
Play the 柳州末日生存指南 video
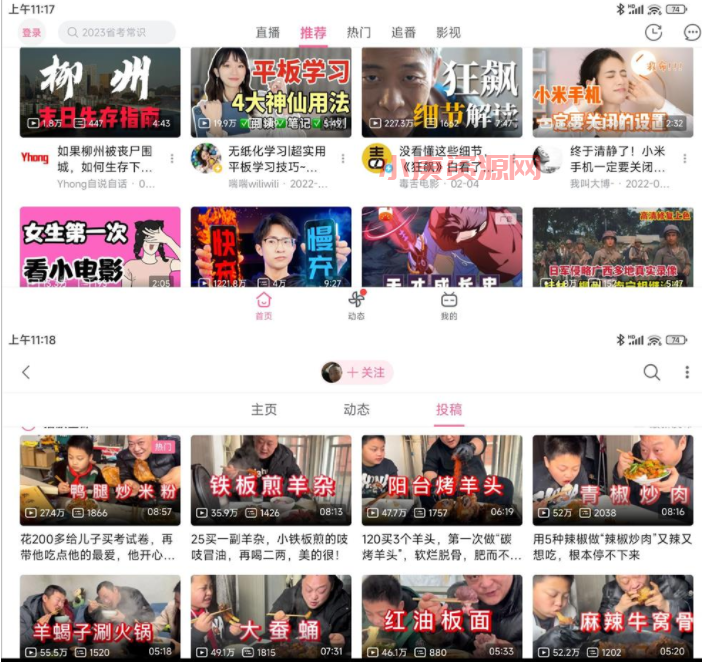[100, 92]
